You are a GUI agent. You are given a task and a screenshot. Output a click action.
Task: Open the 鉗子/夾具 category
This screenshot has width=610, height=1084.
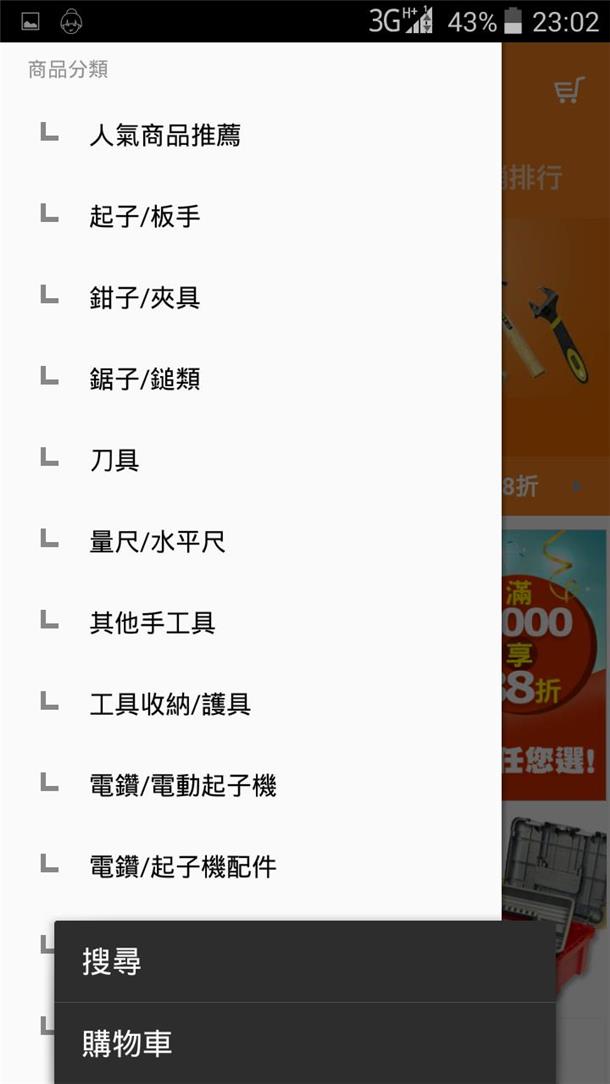tap(250, 297)
